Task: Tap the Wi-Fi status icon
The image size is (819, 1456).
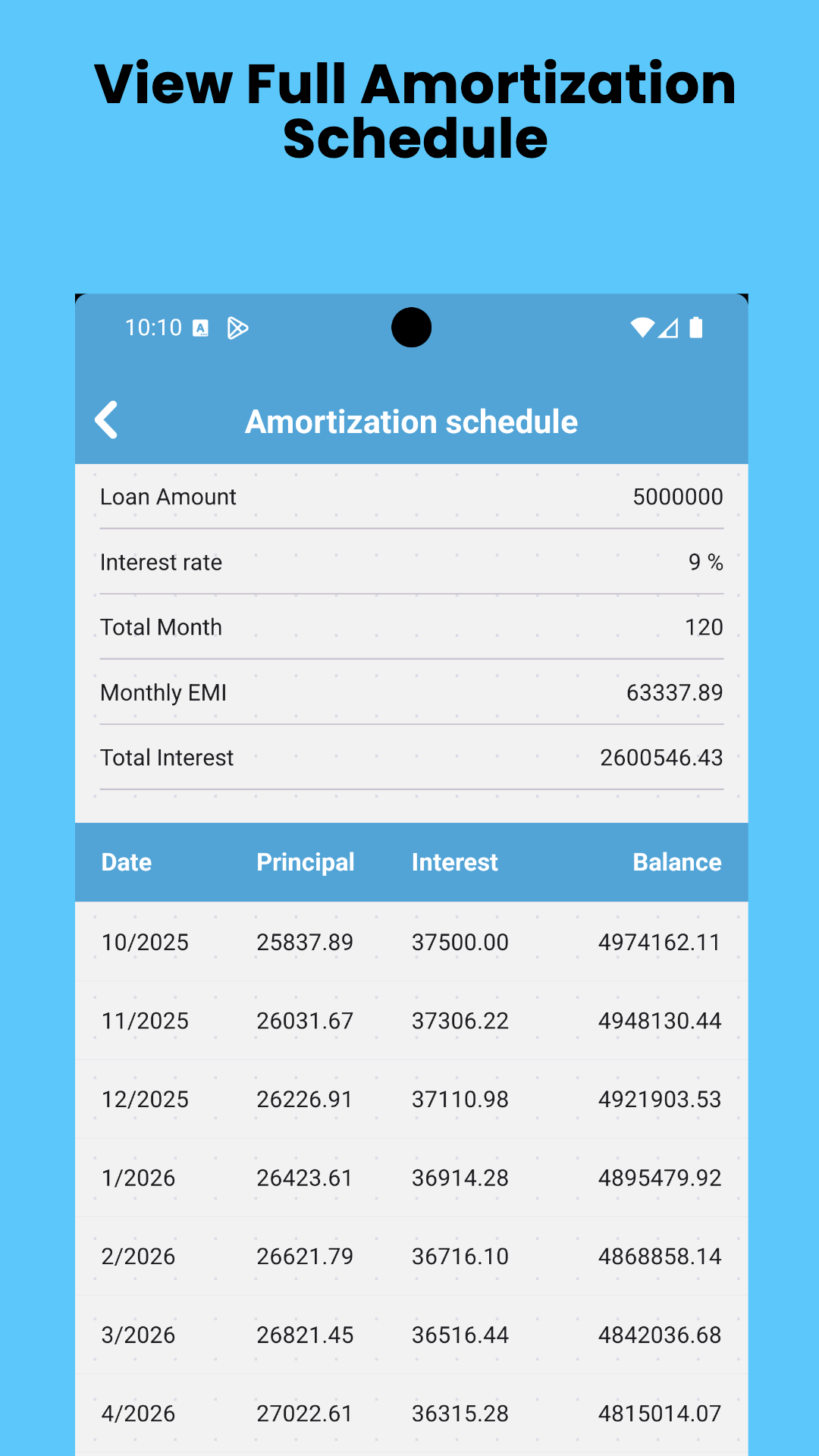Action: (642, 327)
